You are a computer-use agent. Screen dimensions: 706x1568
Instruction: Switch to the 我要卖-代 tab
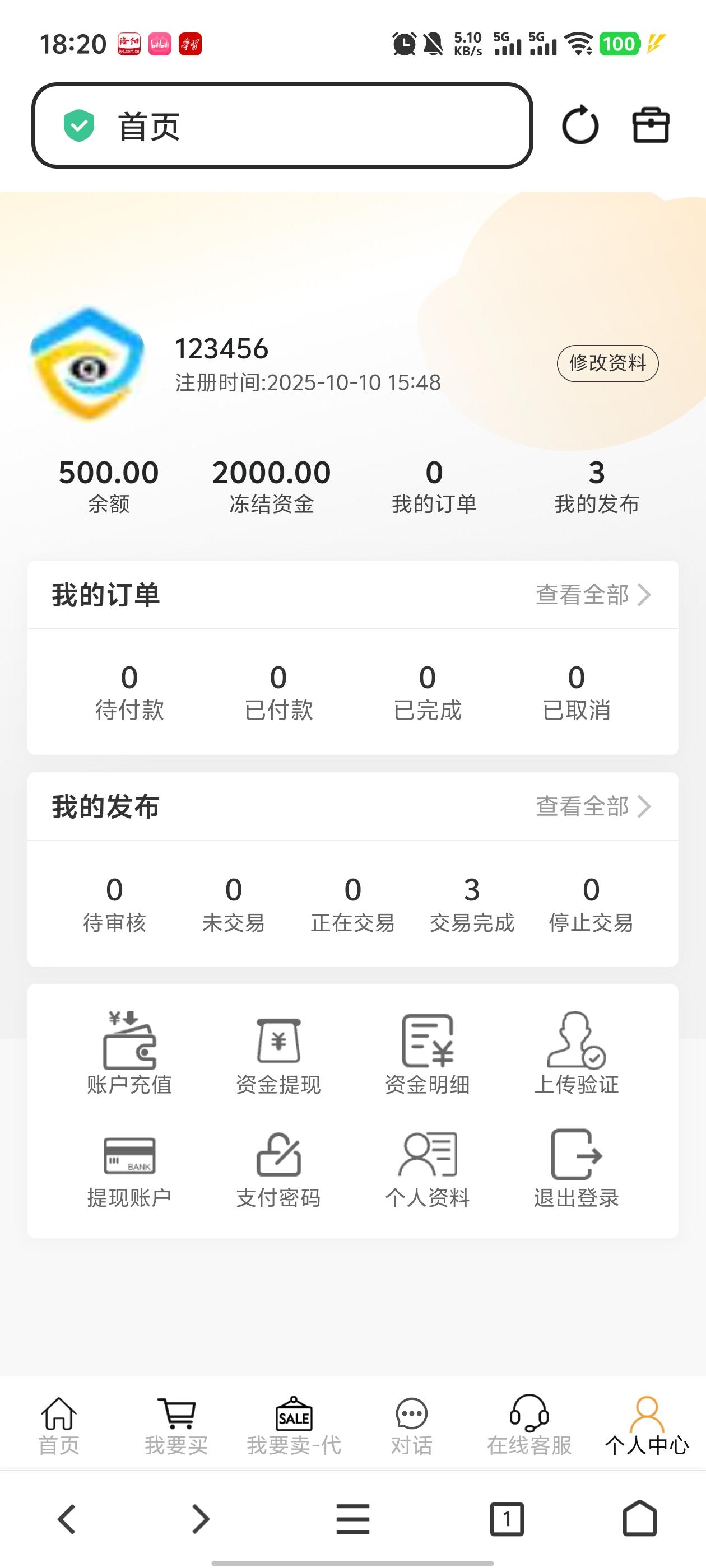coord(294,1426)
